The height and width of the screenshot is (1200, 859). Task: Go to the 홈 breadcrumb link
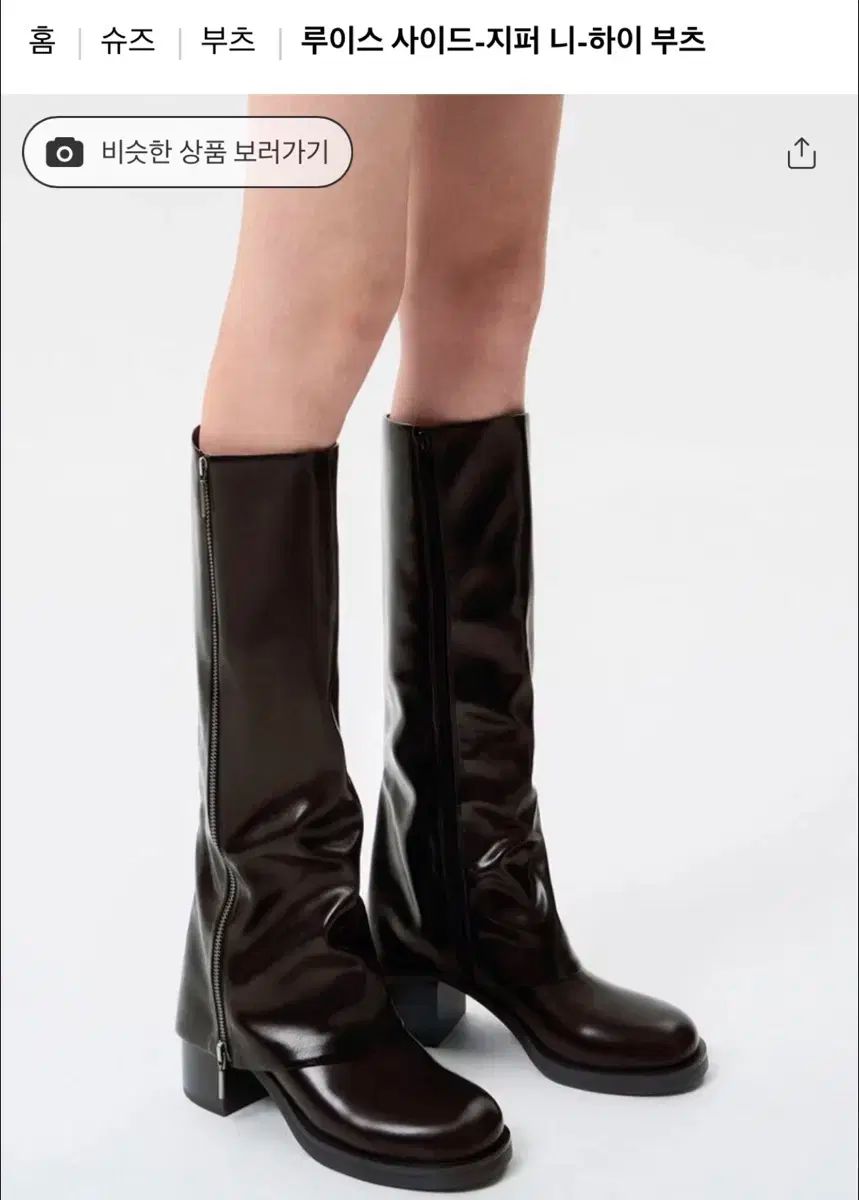[42, 41]
